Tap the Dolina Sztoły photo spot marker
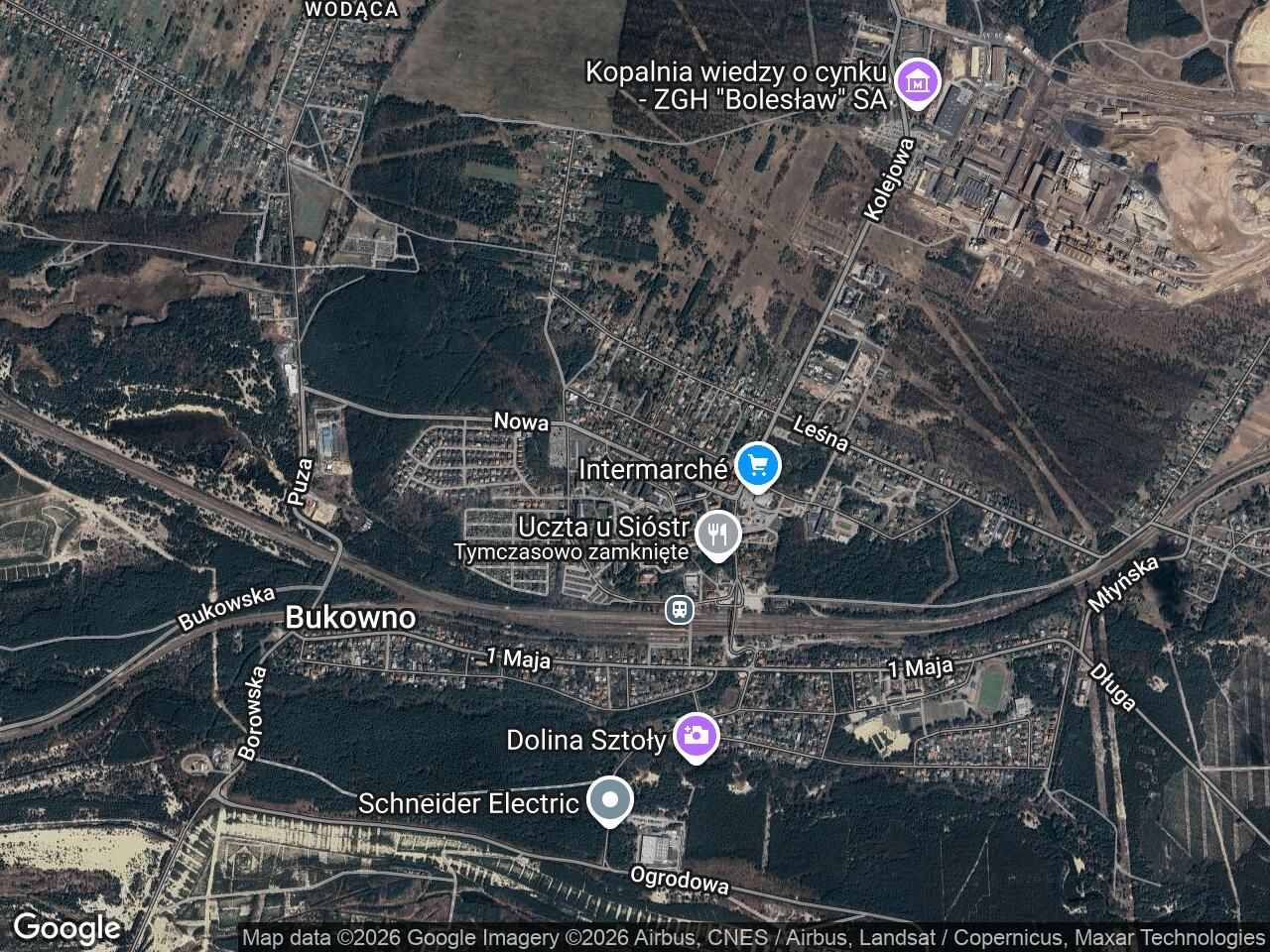1270x952 pixels. tap(697, 737)
